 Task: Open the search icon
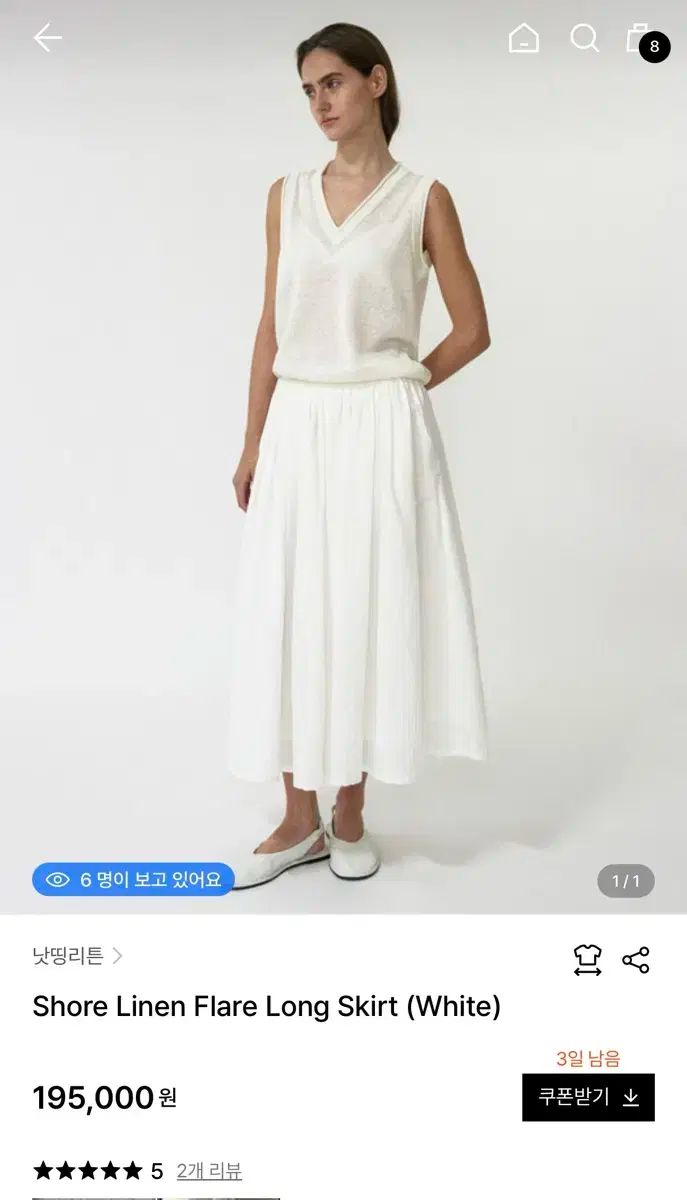(x=584, y=39)
